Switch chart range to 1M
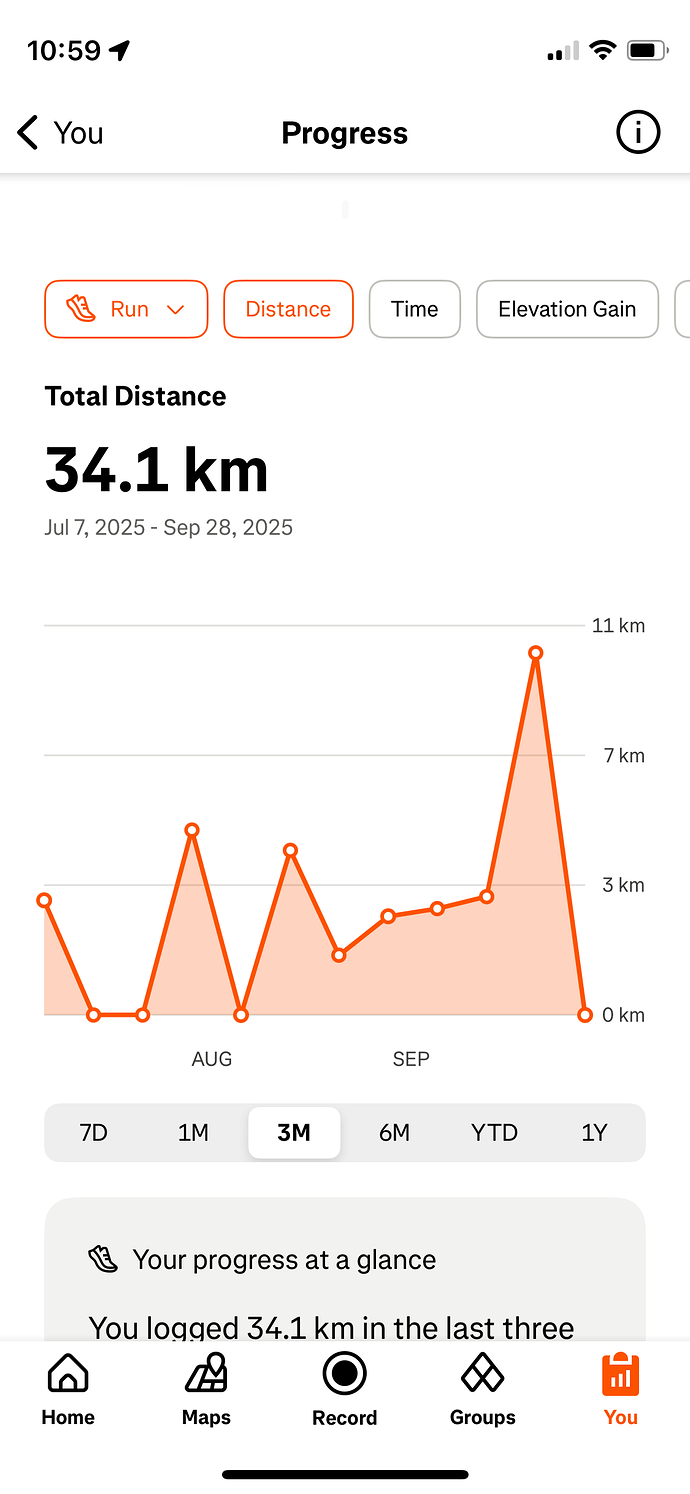 tap(193, 1133)
